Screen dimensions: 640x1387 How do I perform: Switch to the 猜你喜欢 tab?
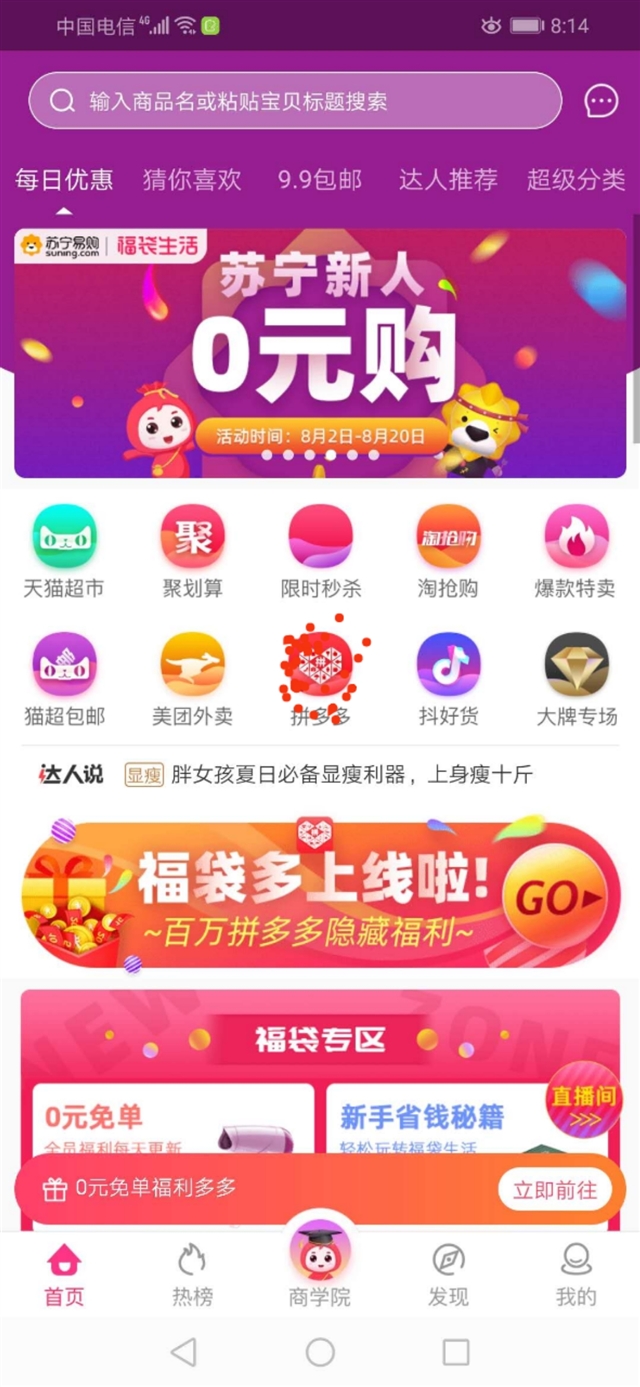point(192,180)
